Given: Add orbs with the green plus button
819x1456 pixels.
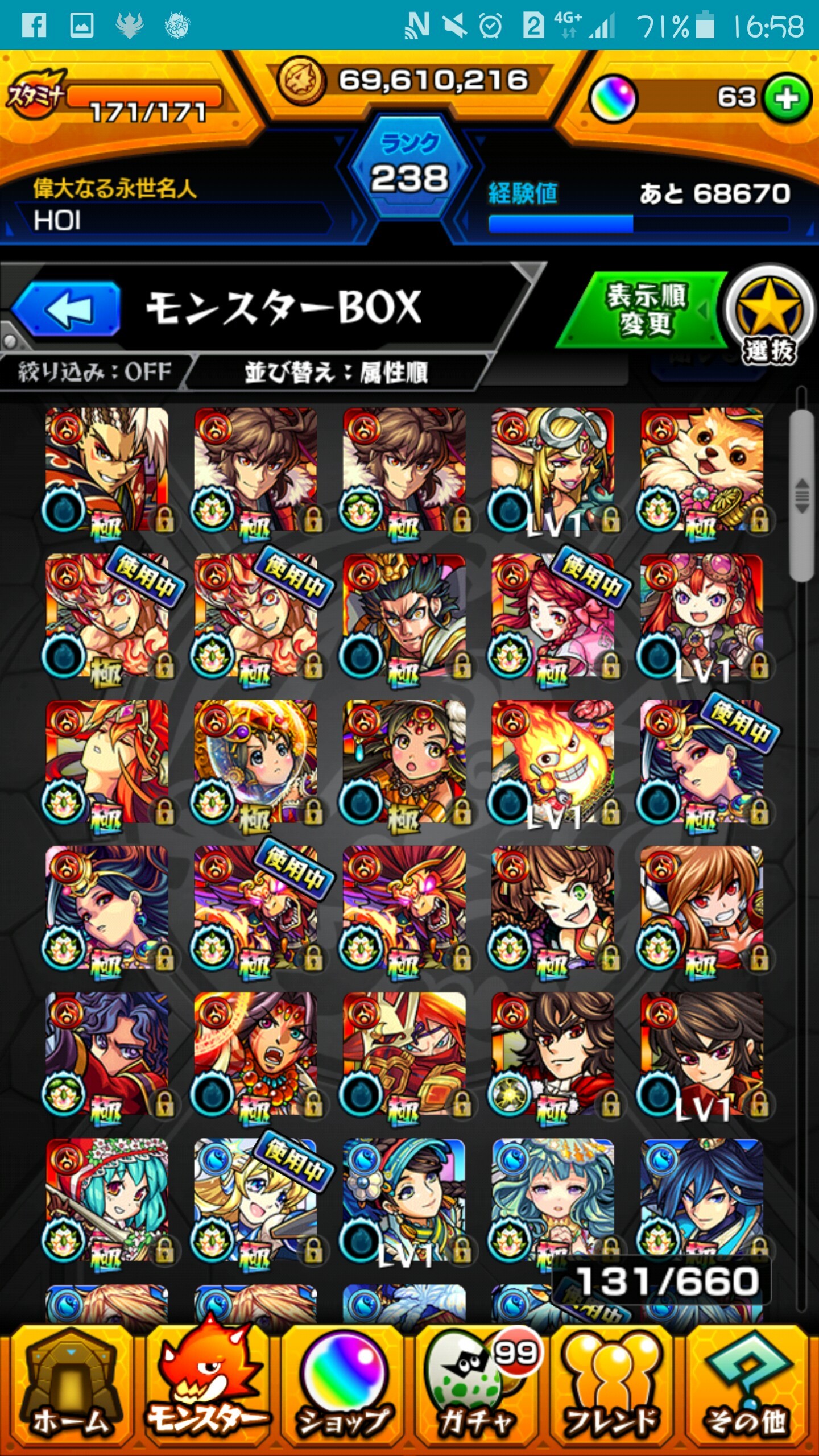Looking at the screenshot, I should point(787,99).
